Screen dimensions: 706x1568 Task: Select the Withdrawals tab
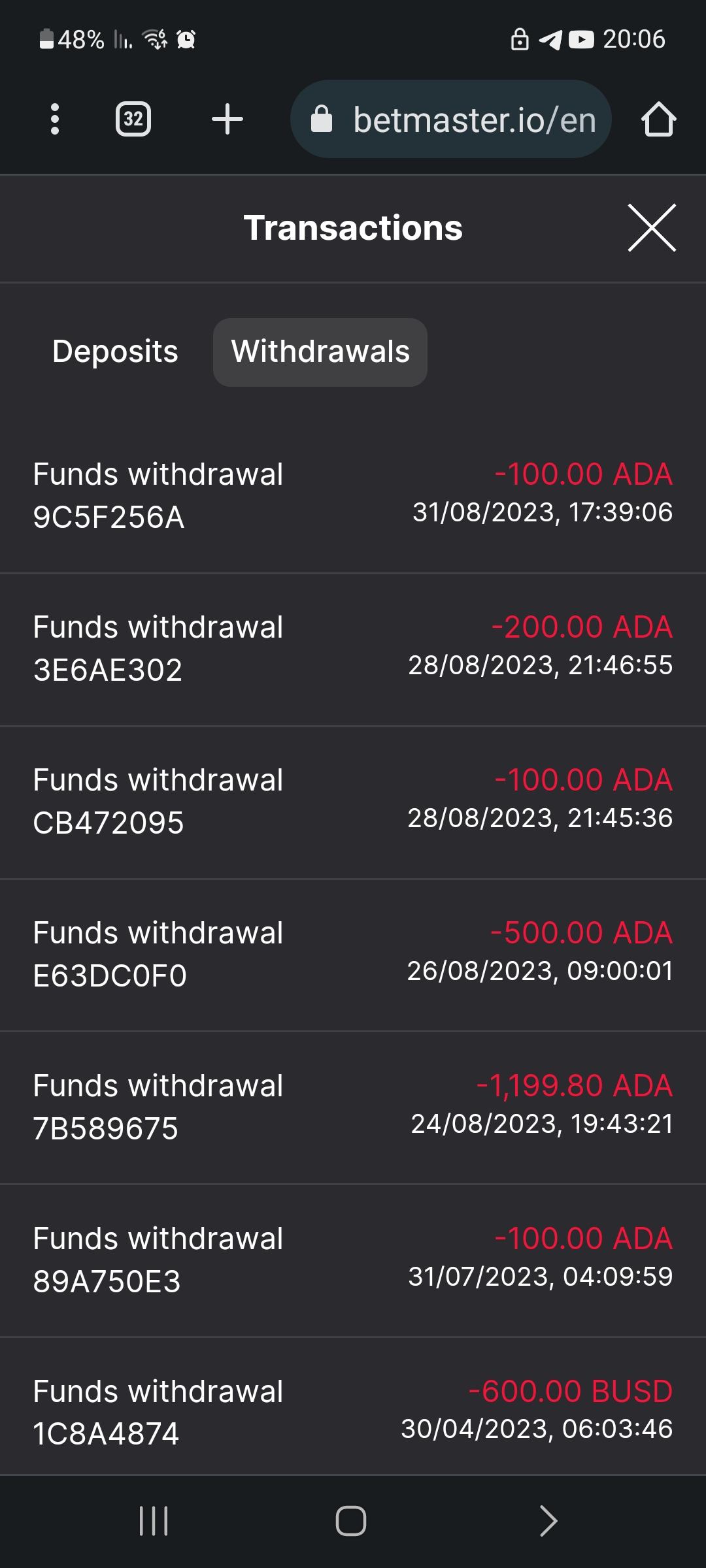pos(320,352)
